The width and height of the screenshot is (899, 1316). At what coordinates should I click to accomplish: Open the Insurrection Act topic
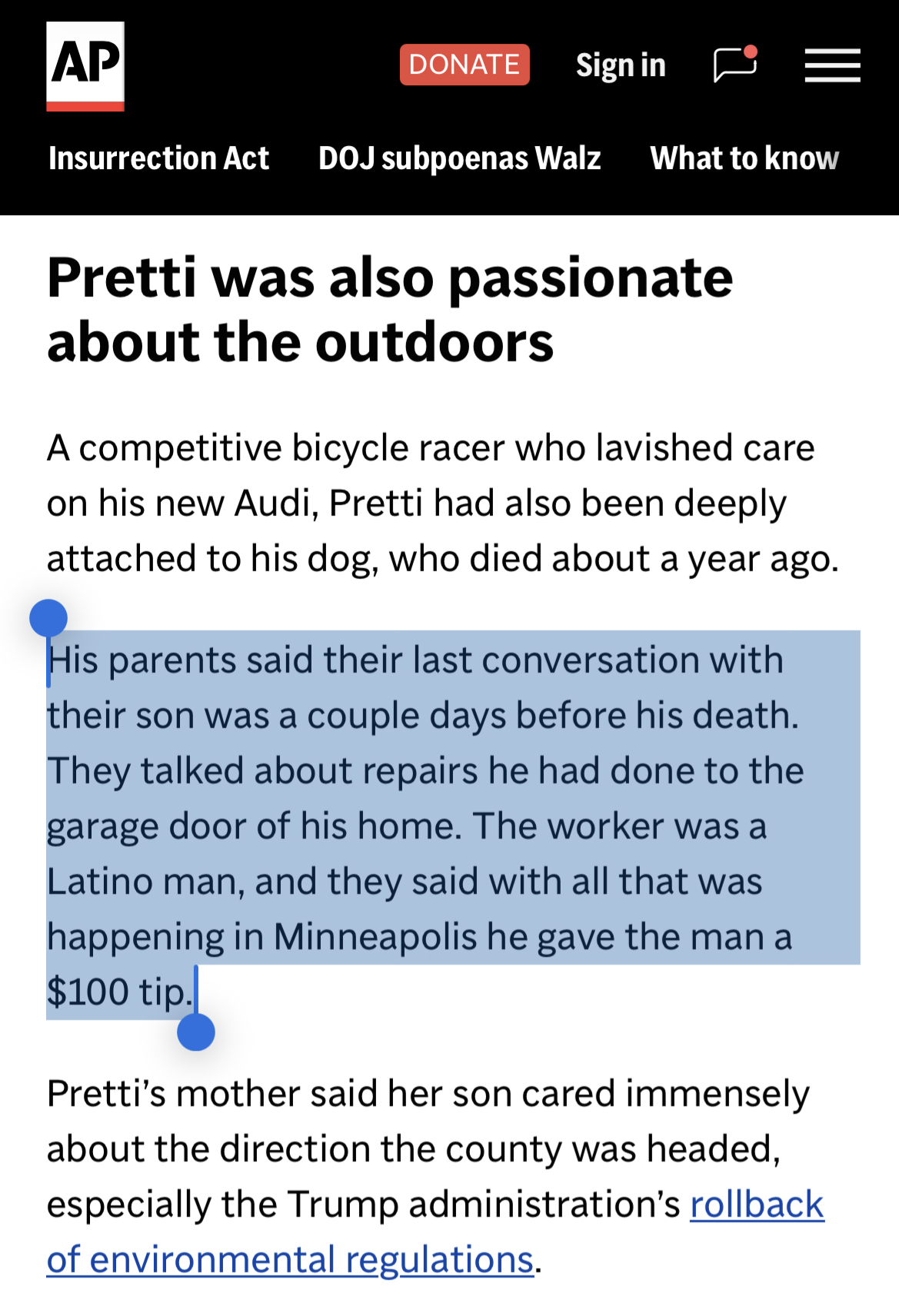click(158, 158)
